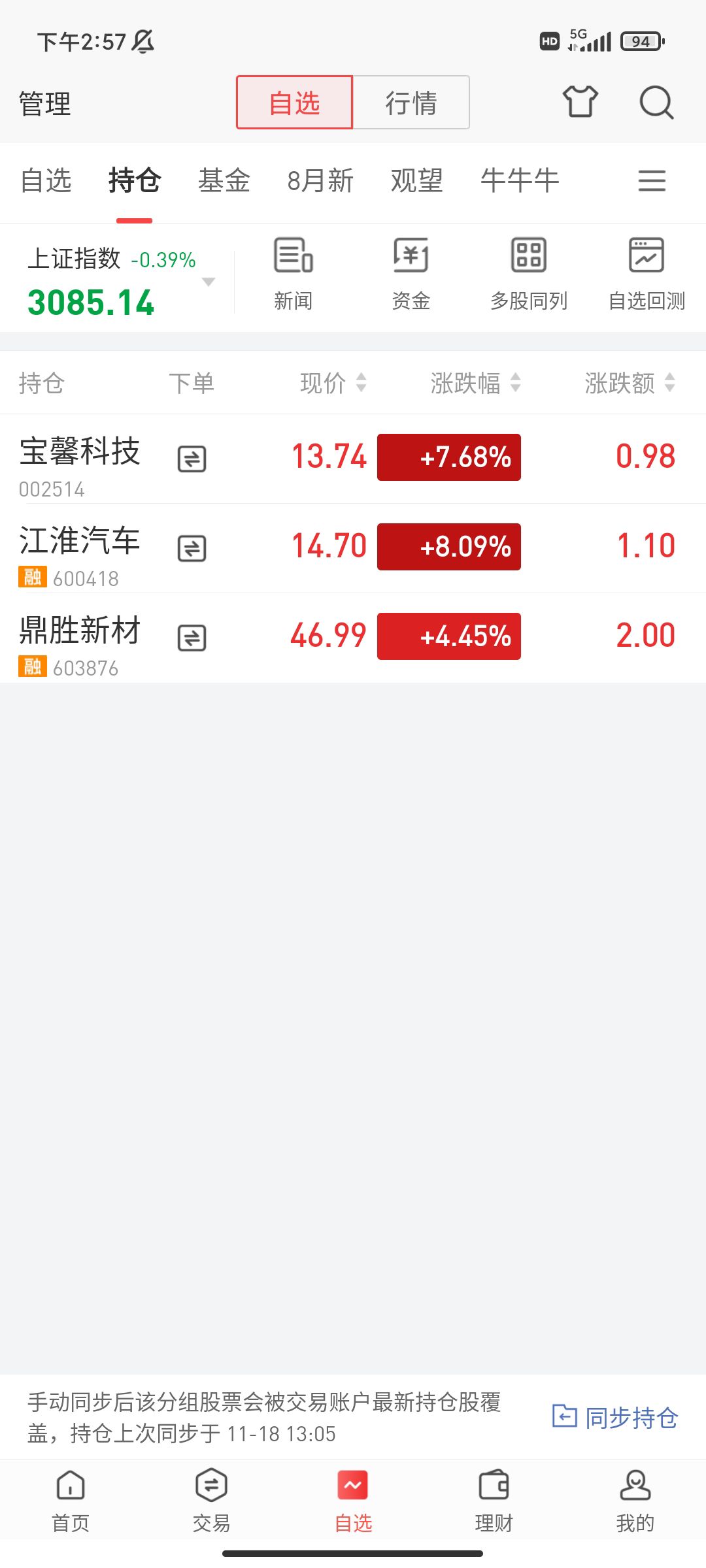
Task: Switch to the 8月新 group tab
Action: pyautogui.click(x=320, y=180)
